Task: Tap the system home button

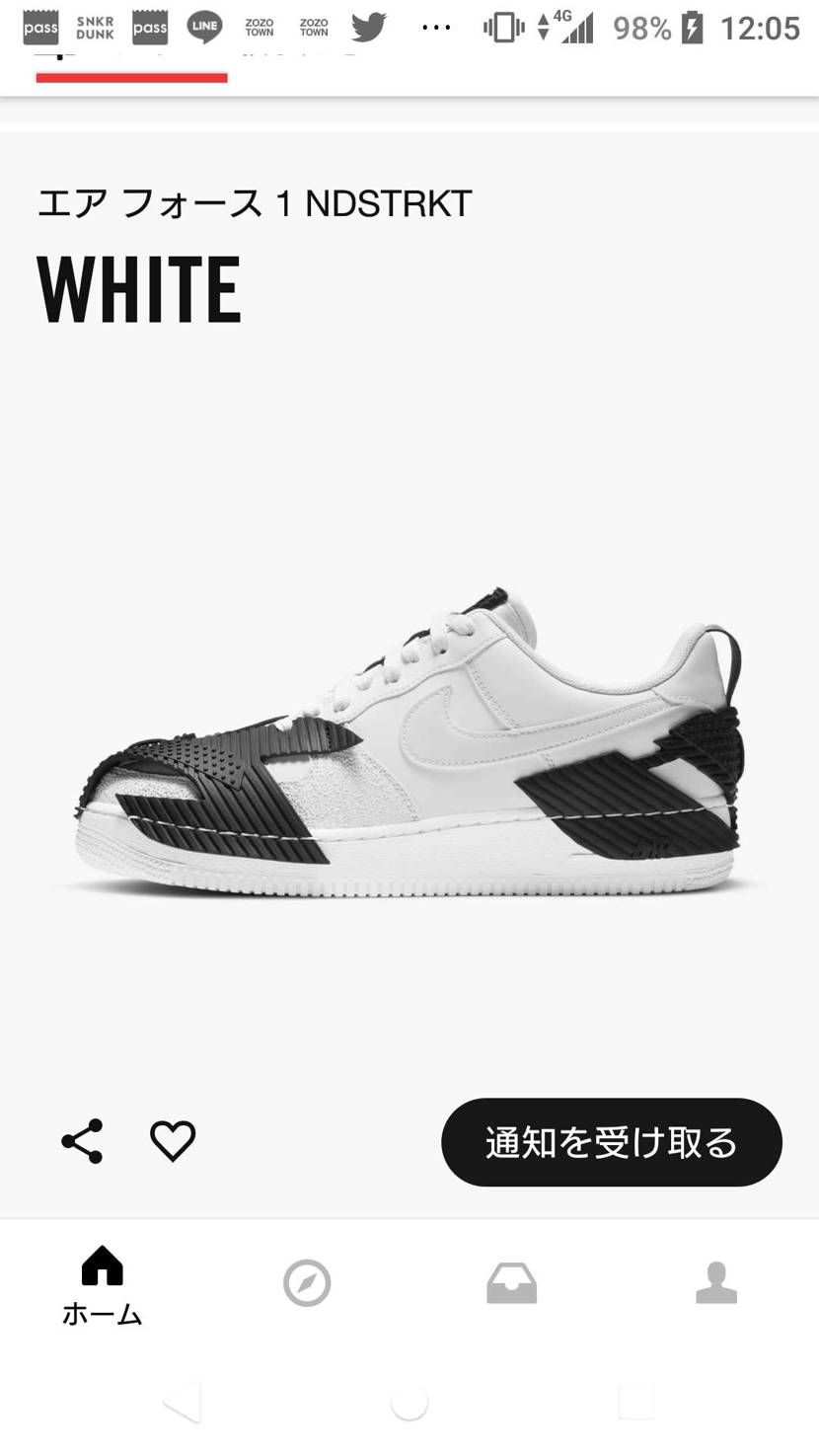Action: [x=409, y=1402]
